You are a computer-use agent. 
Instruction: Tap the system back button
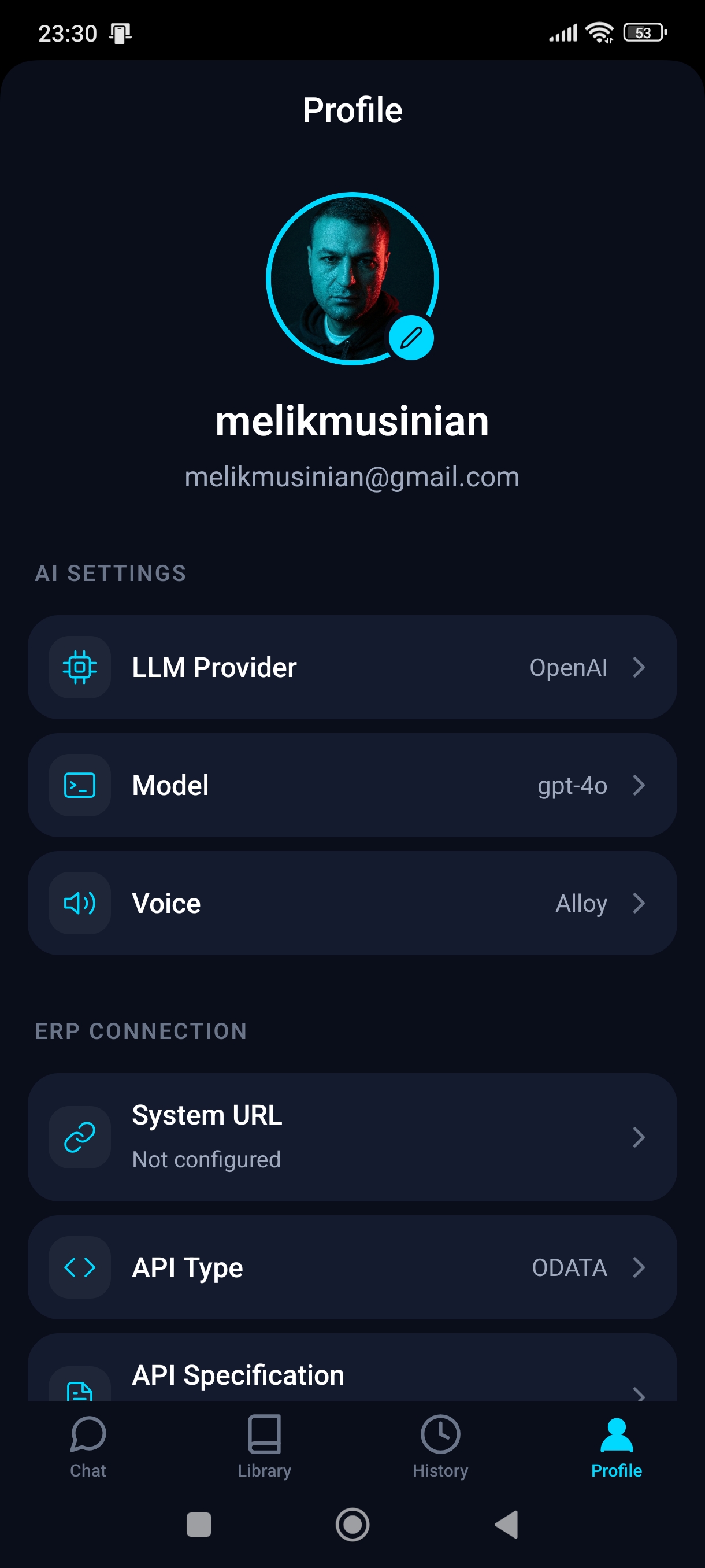[506, 1525]
